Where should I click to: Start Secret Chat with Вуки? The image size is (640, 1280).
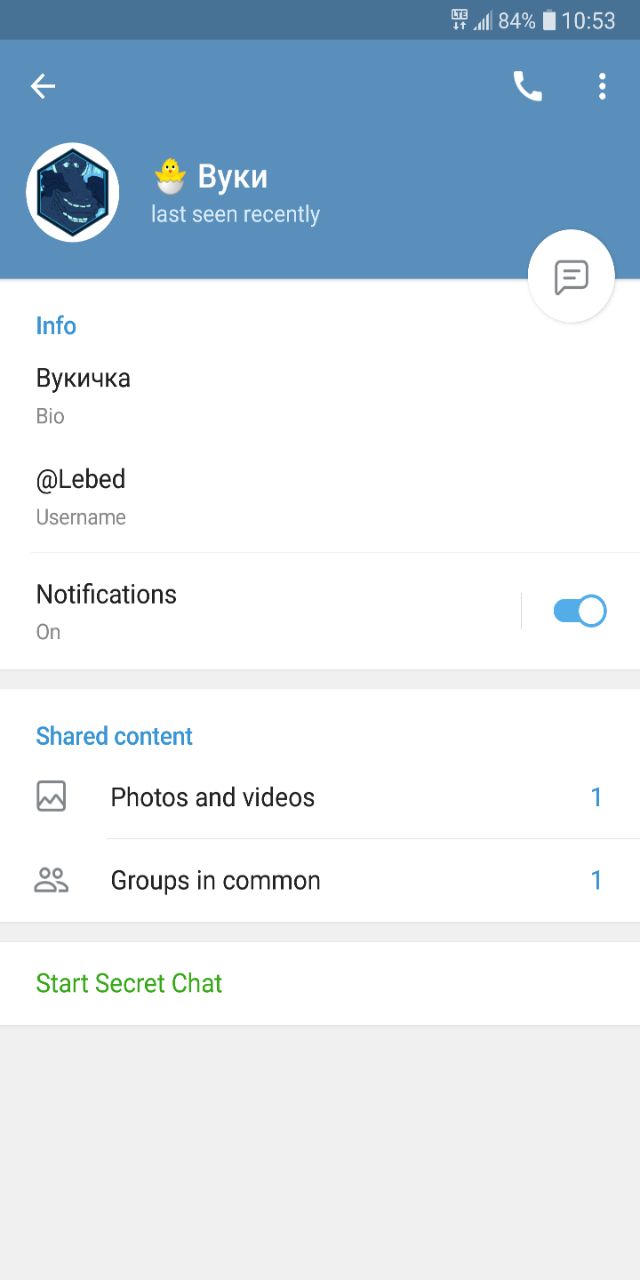[130, 983]
